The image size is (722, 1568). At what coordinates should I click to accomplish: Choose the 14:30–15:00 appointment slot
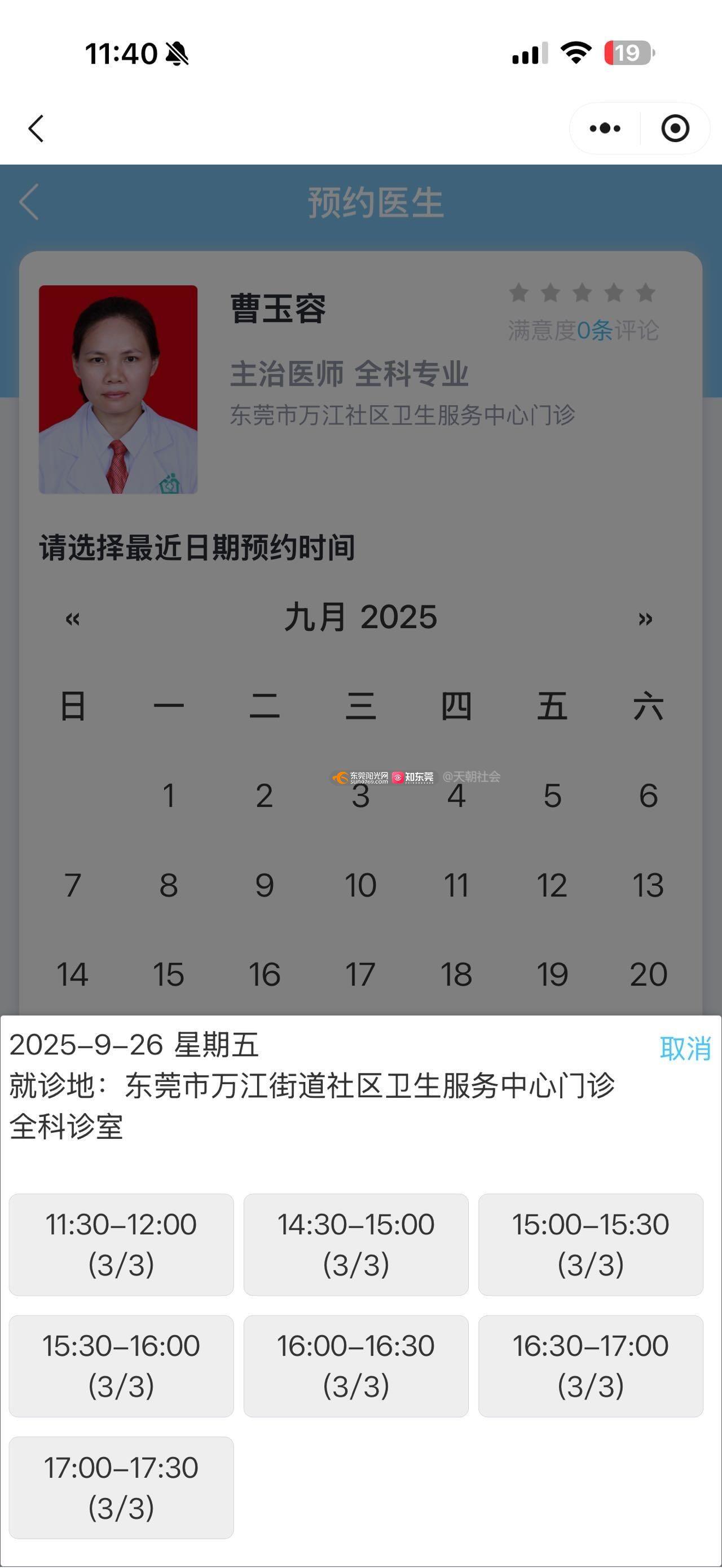click(x=356, y=1244)
